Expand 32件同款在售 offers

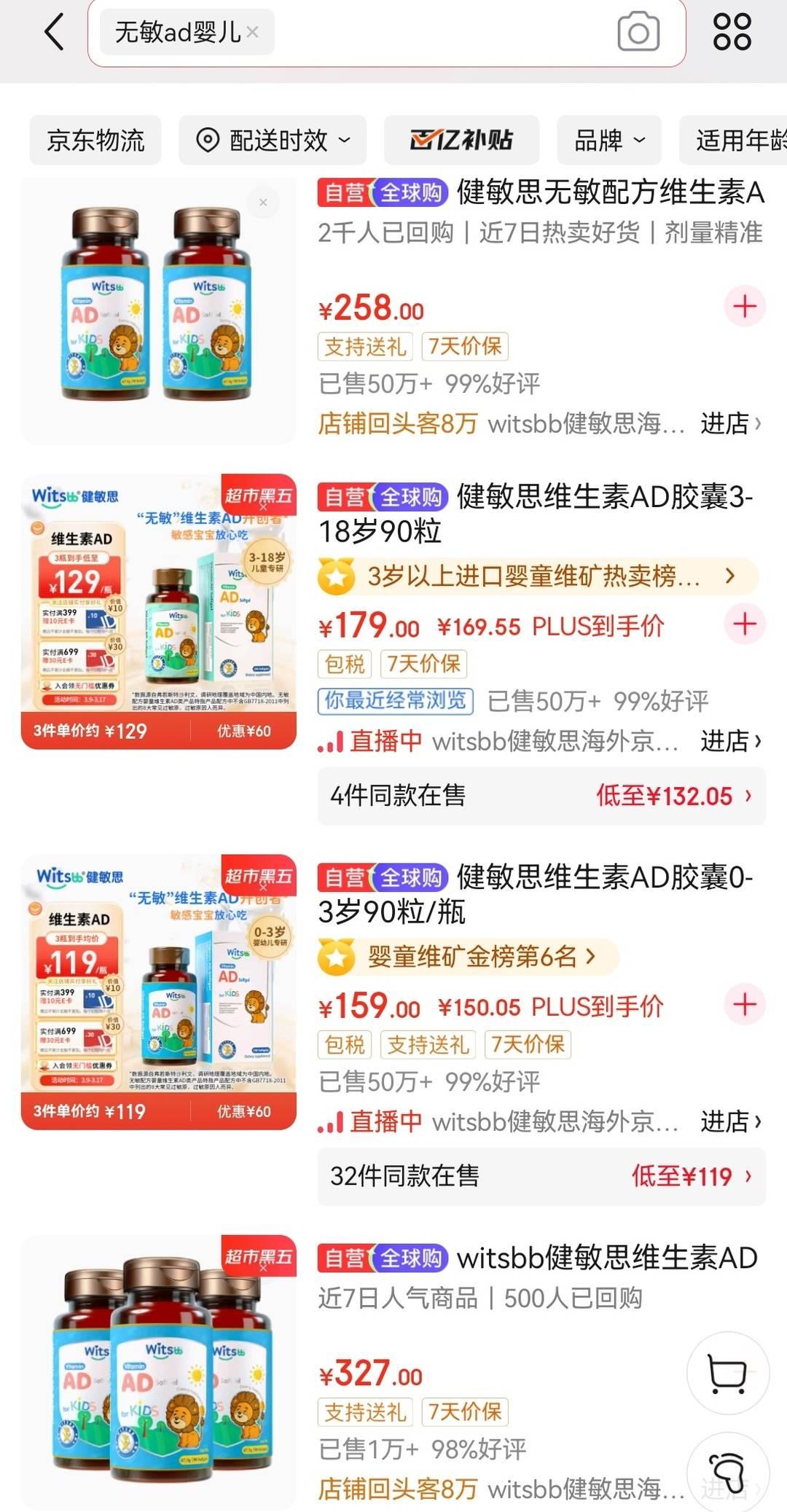[541, 1176]
